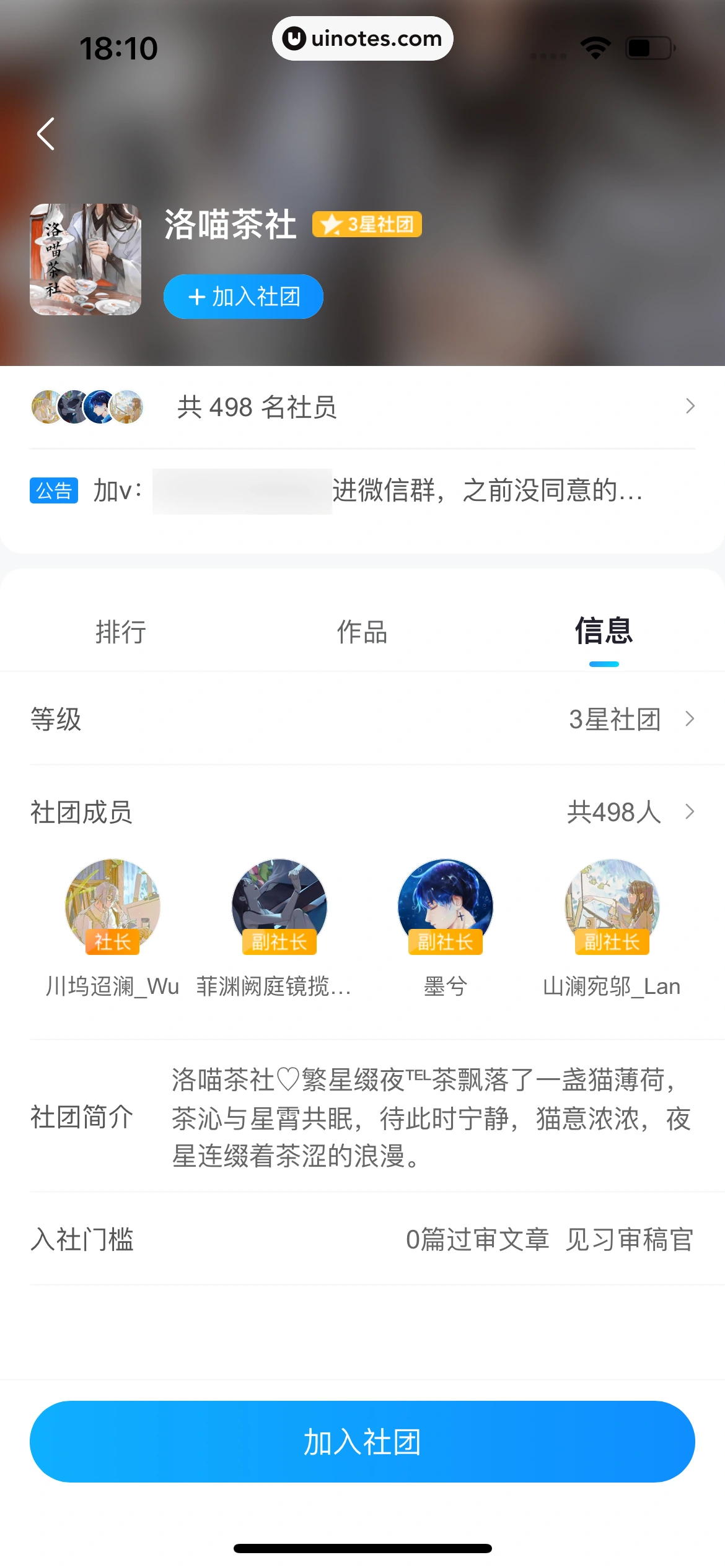Open the 公告 announcement
The width and height of the screenshot is (725, 1568).
pyautogui.click(x=362, y=491)
